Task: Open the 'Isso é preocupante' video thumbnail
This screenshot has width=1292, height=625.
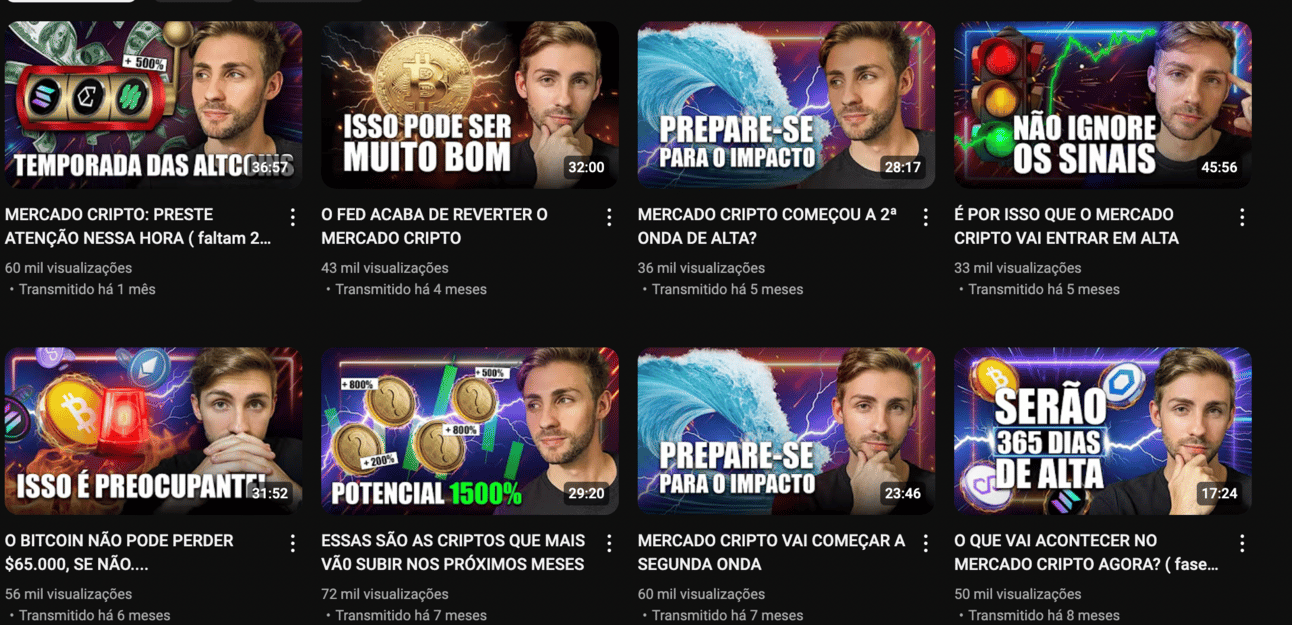Action: [x=153, y=431]
